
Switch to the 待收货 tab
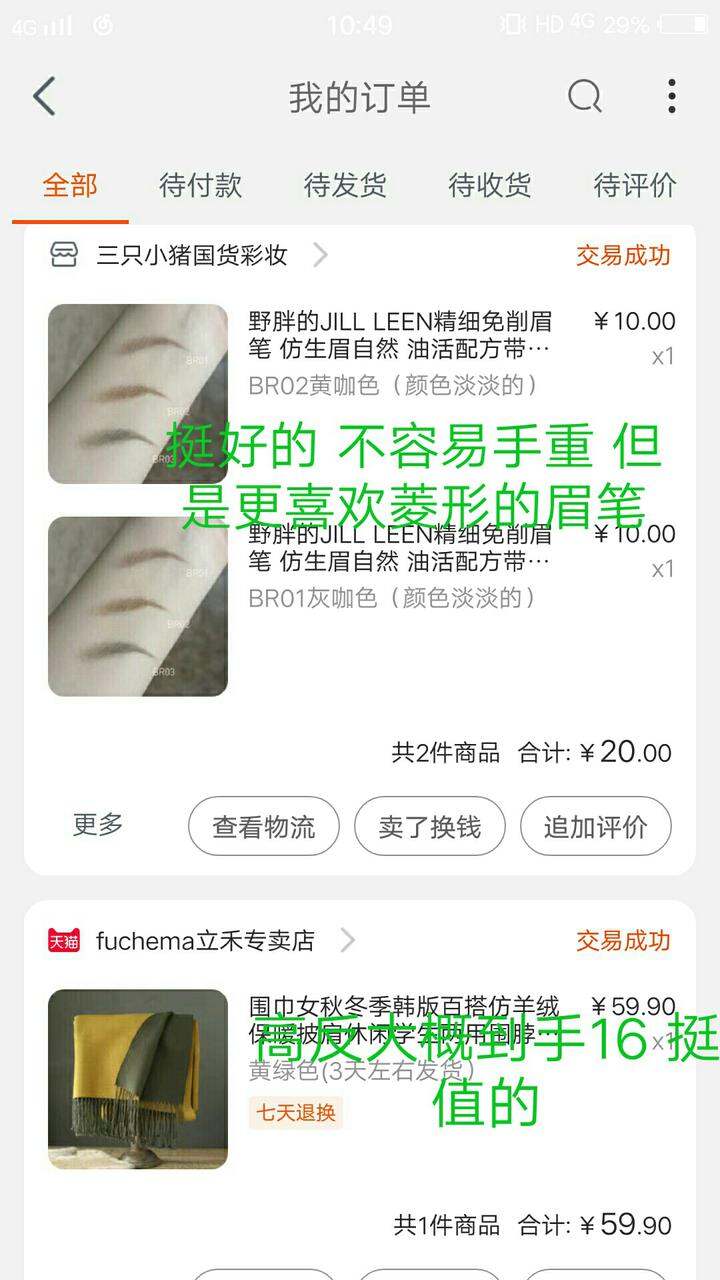coord(490,185)
